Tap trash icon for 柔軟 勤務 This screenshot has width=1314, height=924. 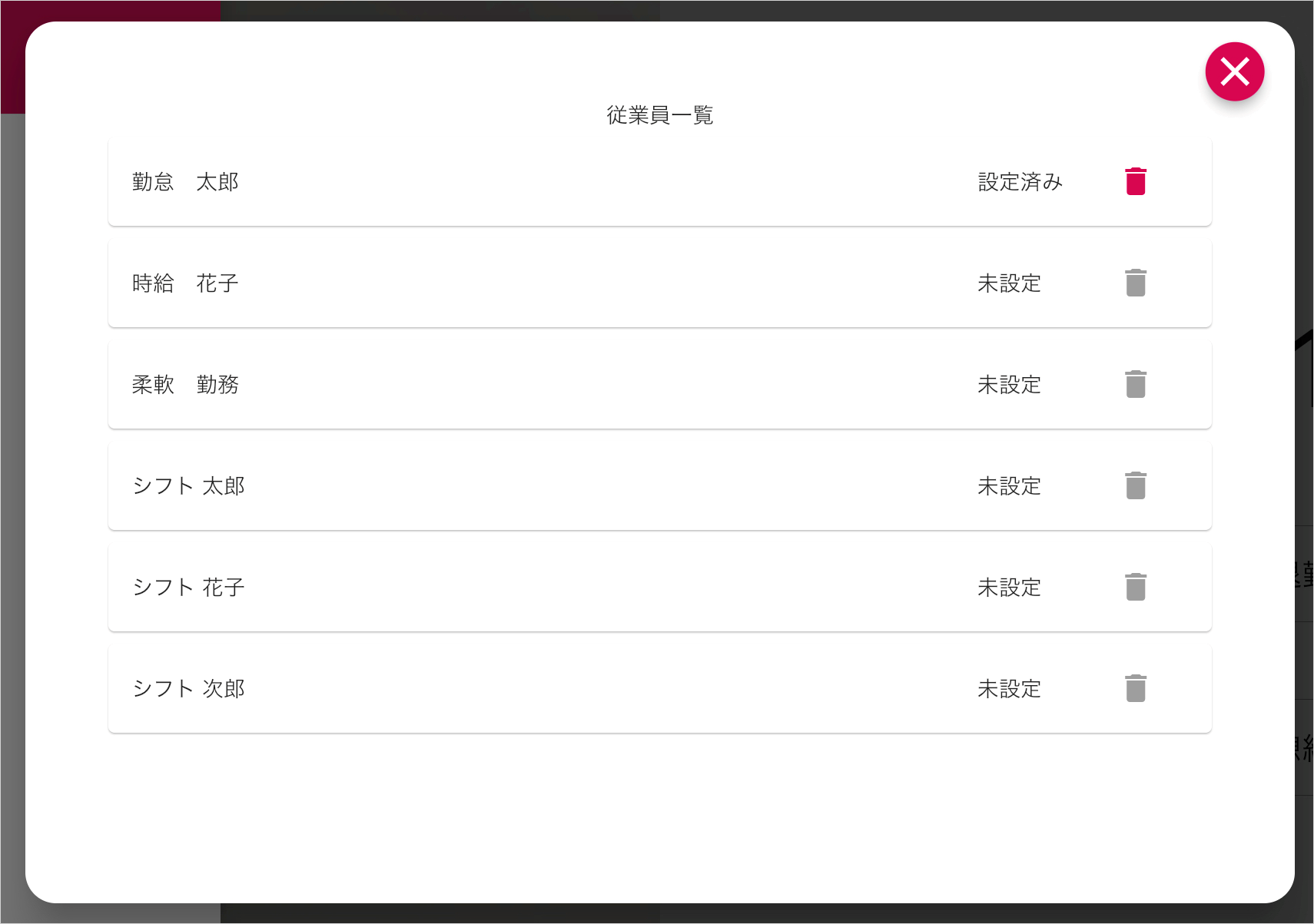tap(1135, 385)
